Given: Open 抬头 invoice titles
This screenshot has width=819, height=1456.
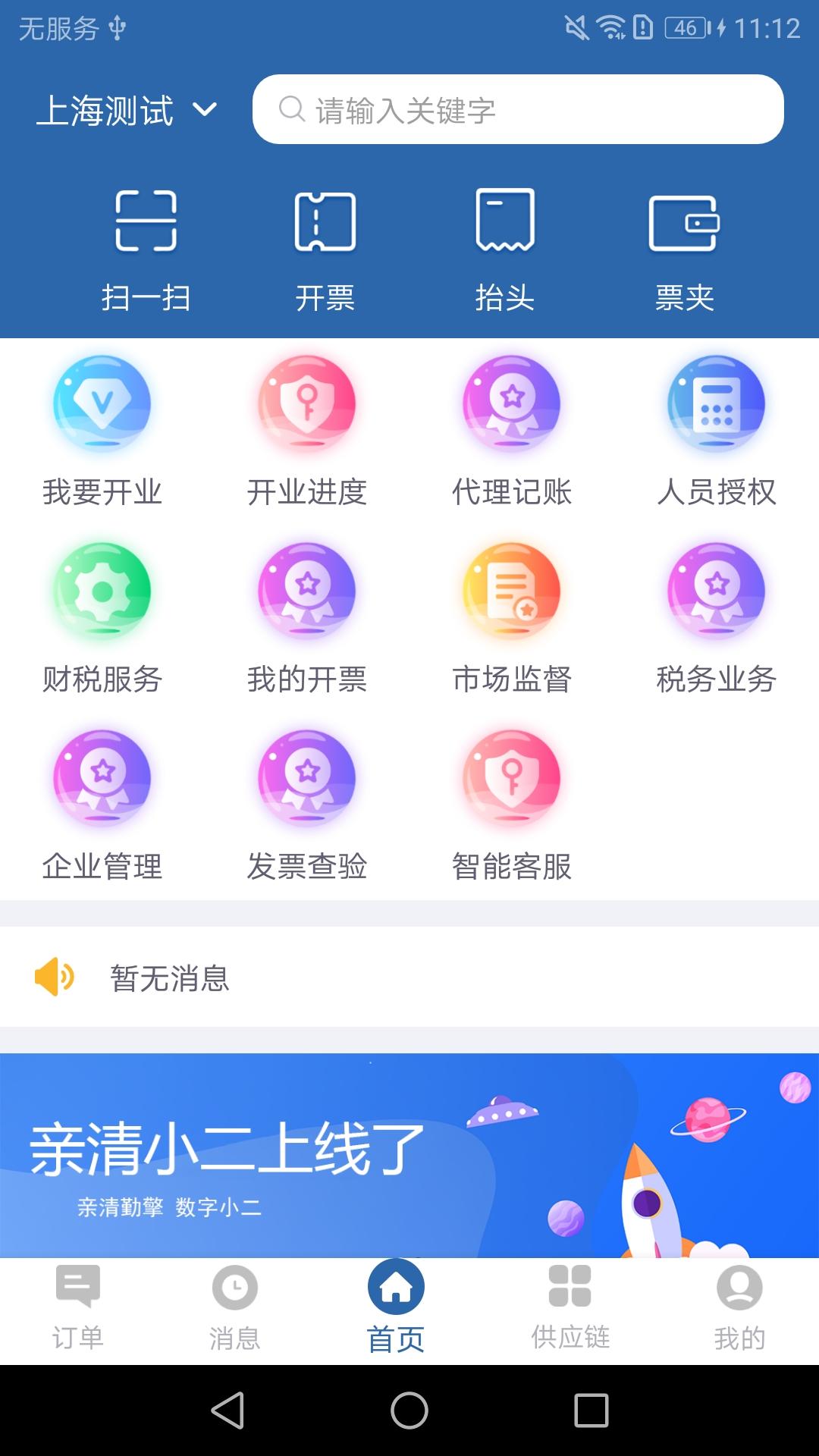Looking at the screenshot, I should [x=505, y=249].
